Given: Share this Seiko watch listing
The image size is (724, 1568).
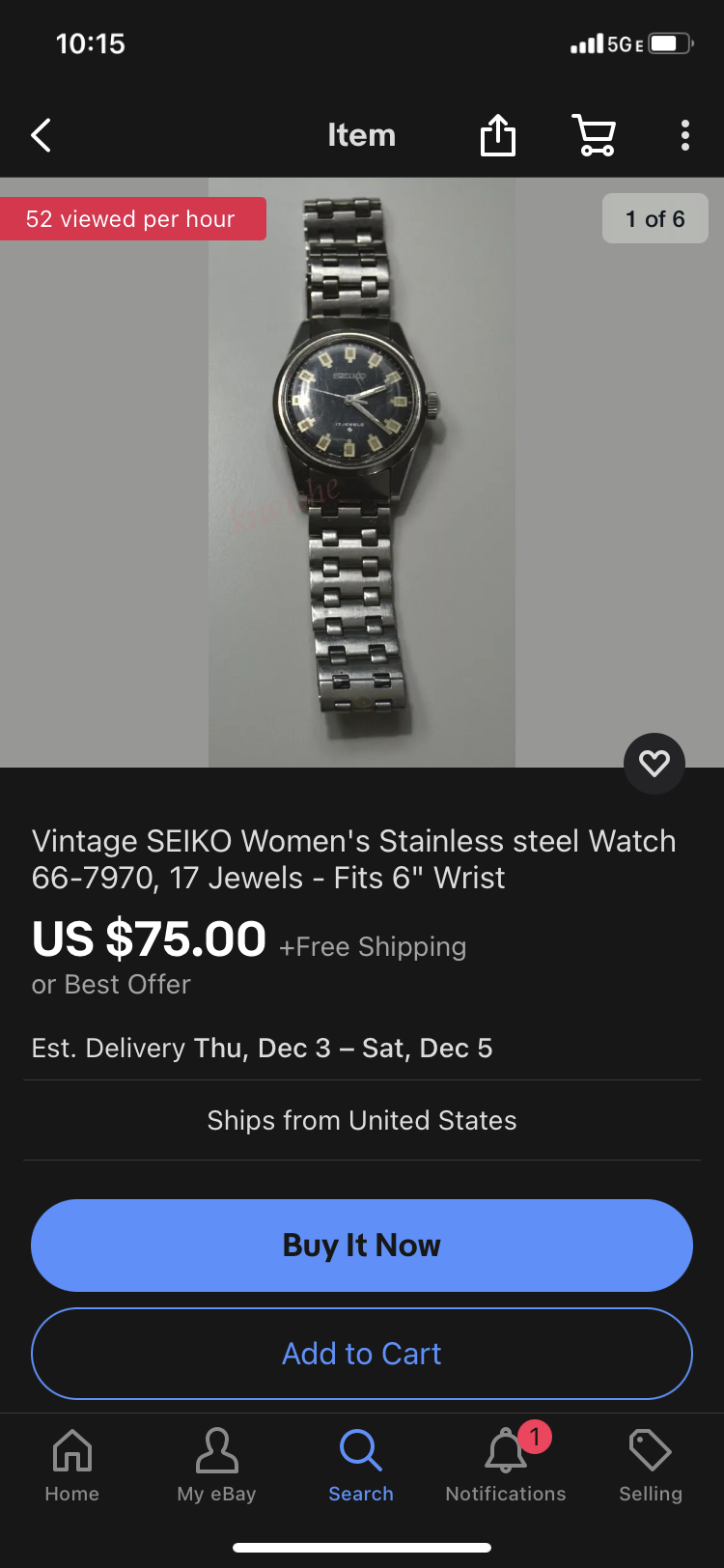Looking at the screenshot, I should click(x=498, y=135).
